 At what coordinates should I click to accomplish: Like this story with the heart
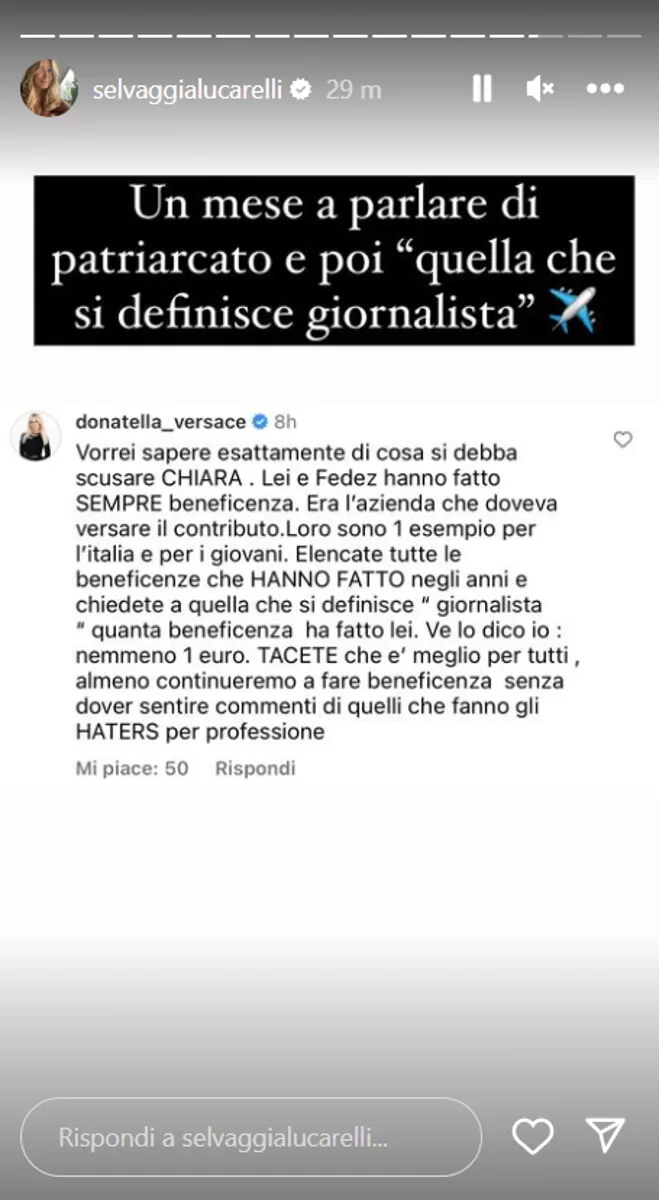(x=532, y=1136)
